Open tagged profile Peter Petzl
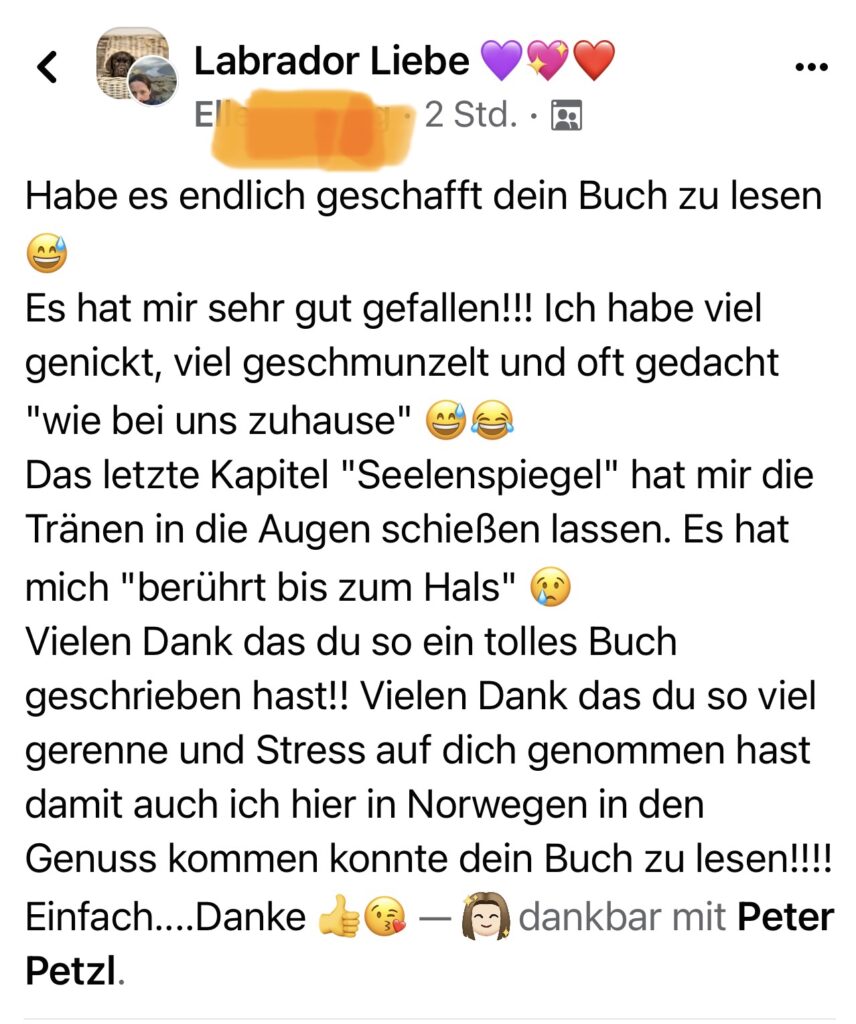The height and width of the screenshot is (1024, 856). click(785, 917)
